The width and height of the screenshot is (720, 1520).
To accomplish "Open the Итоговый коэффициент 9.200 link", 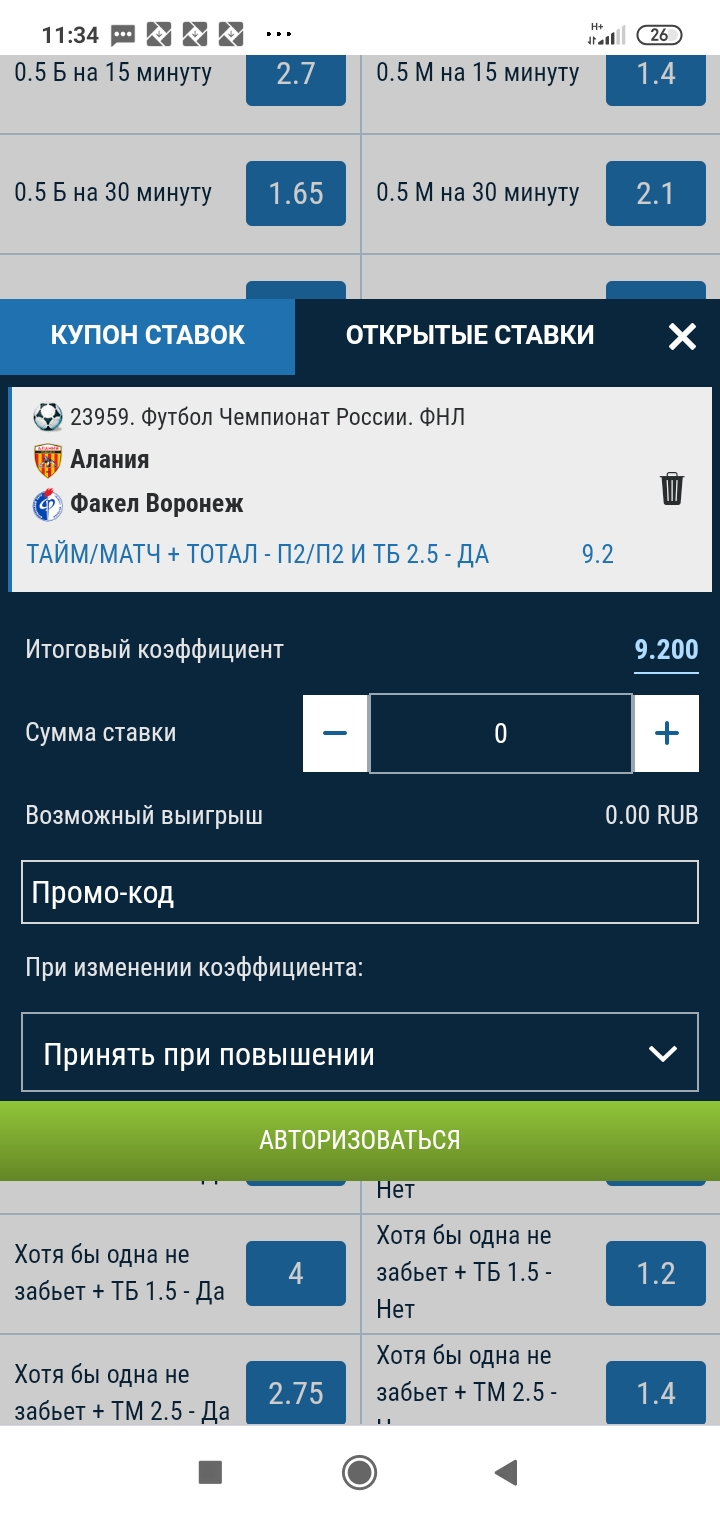I will (666, 650).
